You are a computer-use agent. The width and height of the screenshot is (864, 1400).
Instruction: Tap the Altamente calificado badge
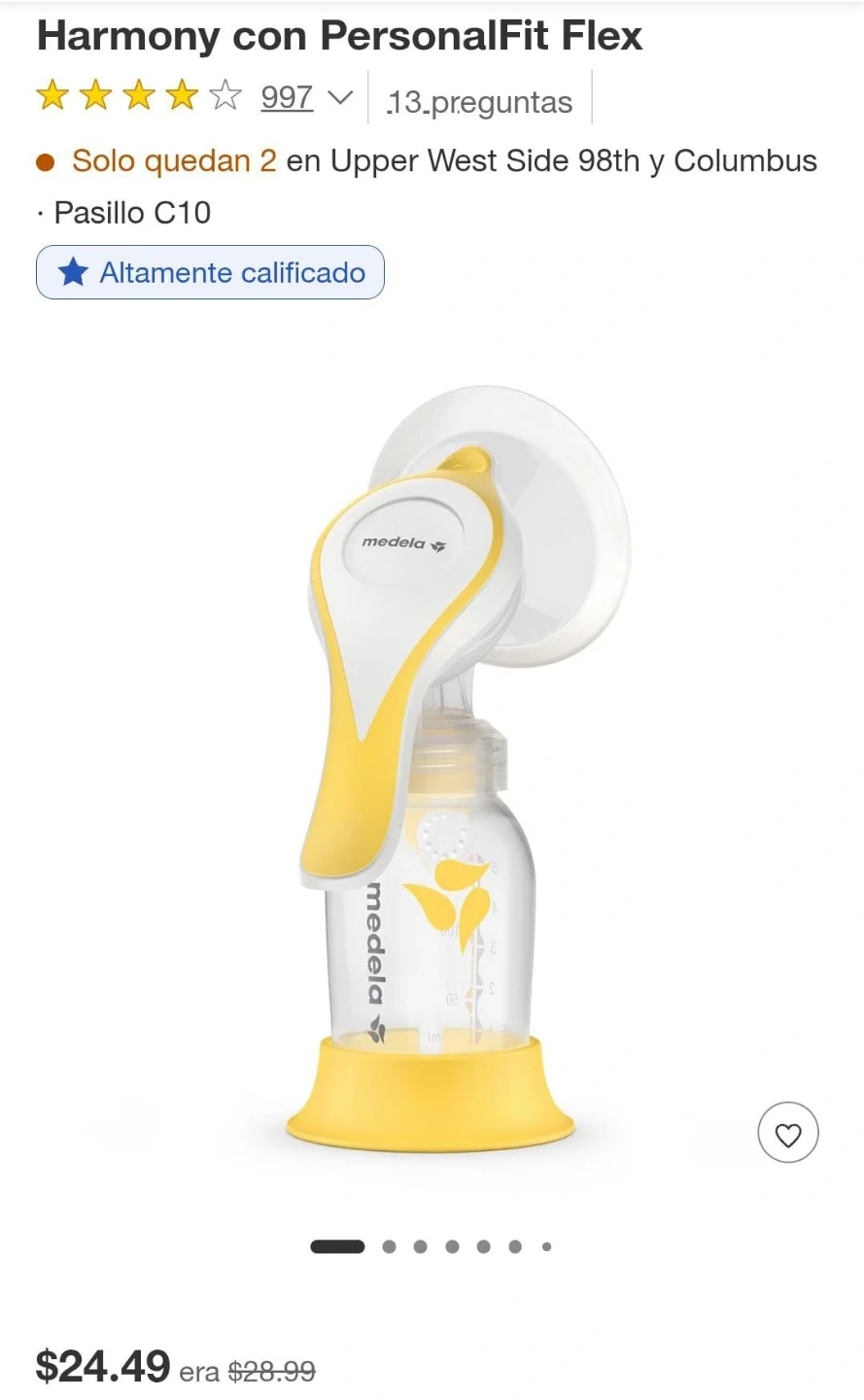211,273
